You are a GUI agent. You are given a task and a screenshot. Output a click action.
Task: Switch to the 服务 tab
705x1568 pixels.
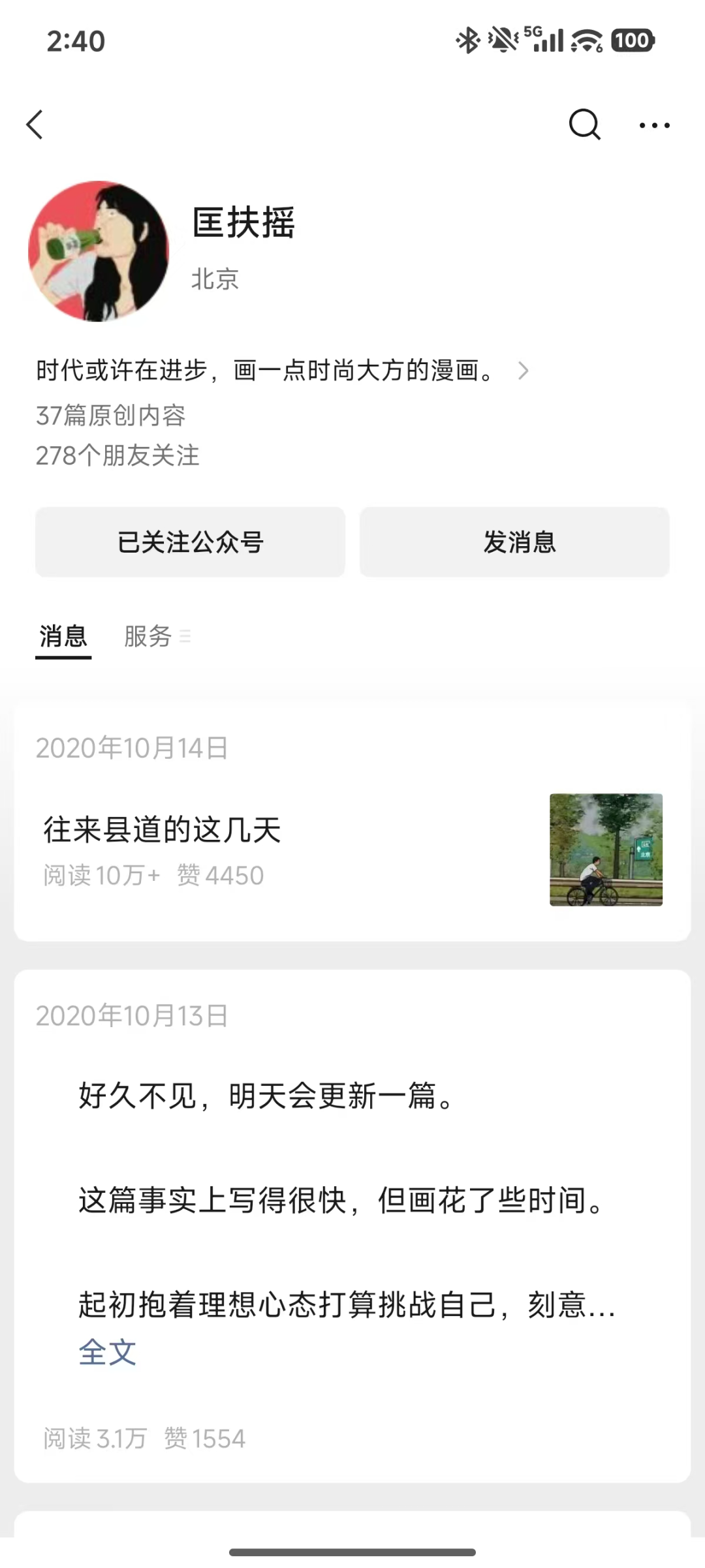(149, 638)
